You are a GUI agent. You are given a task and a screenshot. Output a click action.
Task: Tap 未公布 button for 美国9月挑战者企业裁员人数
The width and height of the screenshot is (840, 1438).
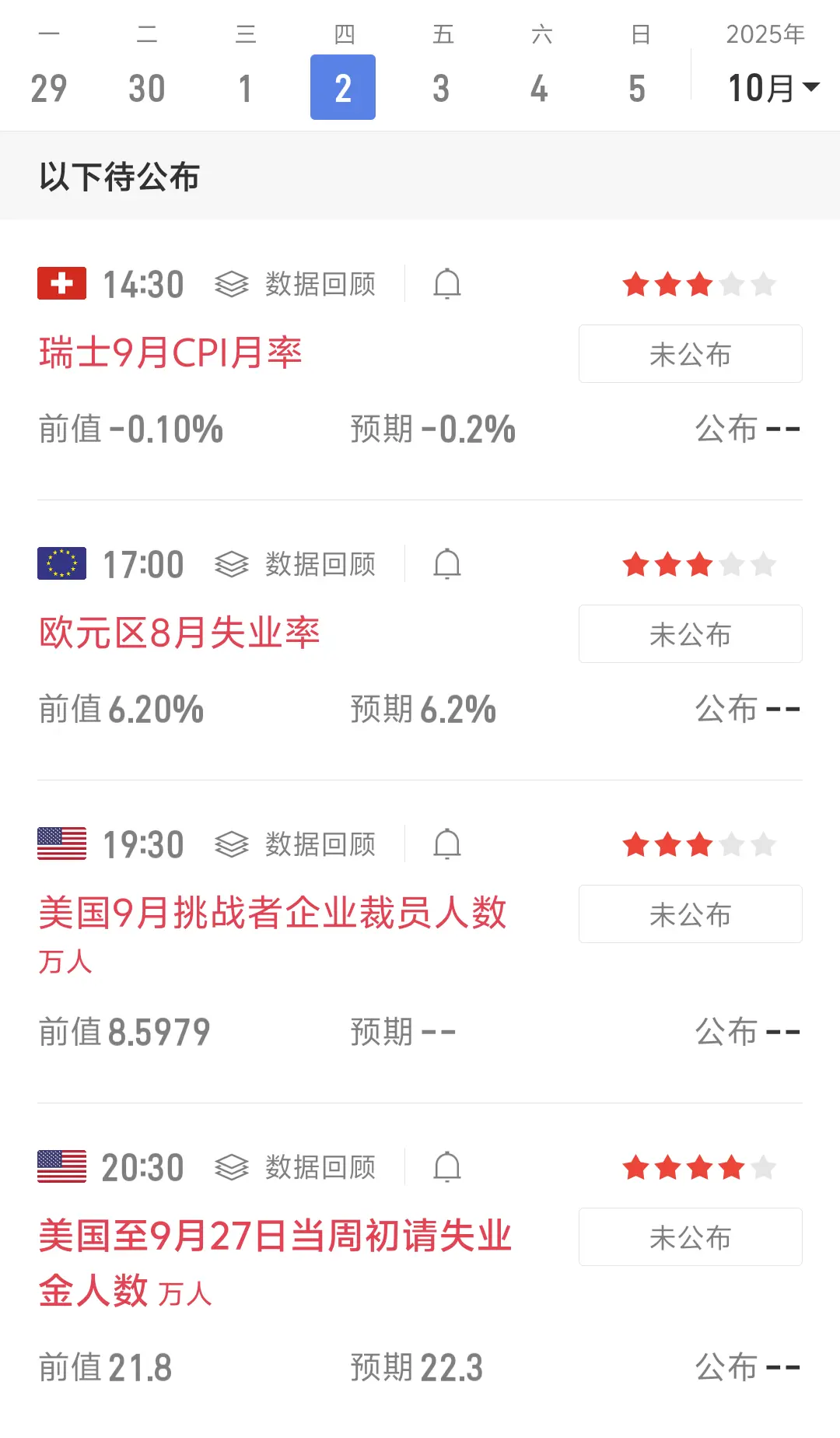tap(690, 914)
